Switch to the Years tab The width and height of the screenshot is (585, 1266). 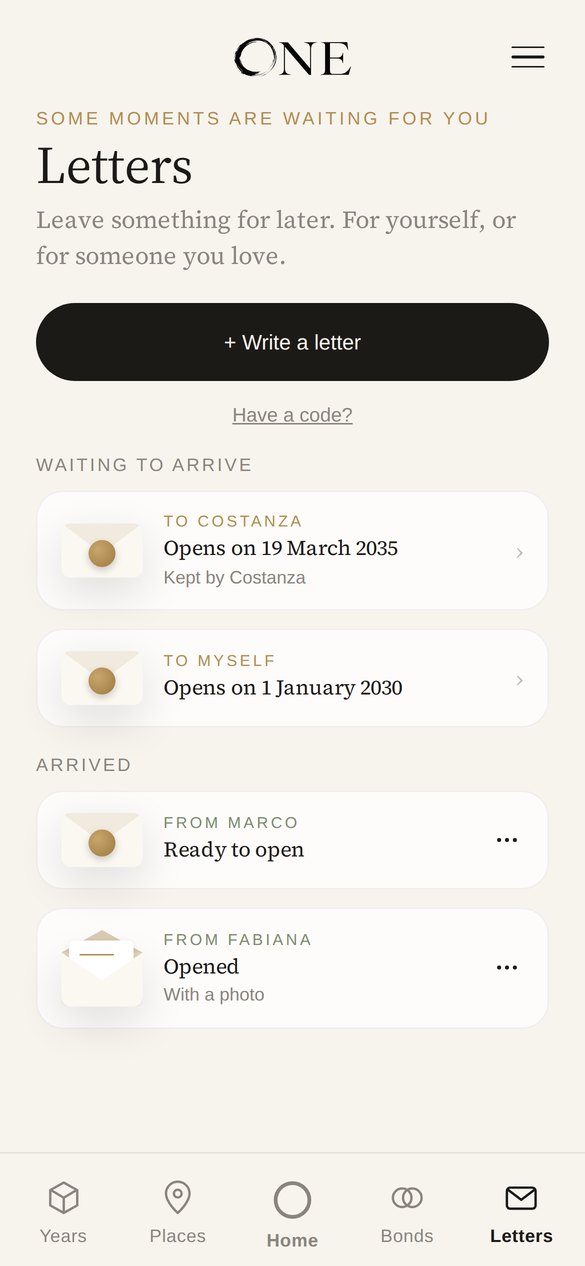63,1212
